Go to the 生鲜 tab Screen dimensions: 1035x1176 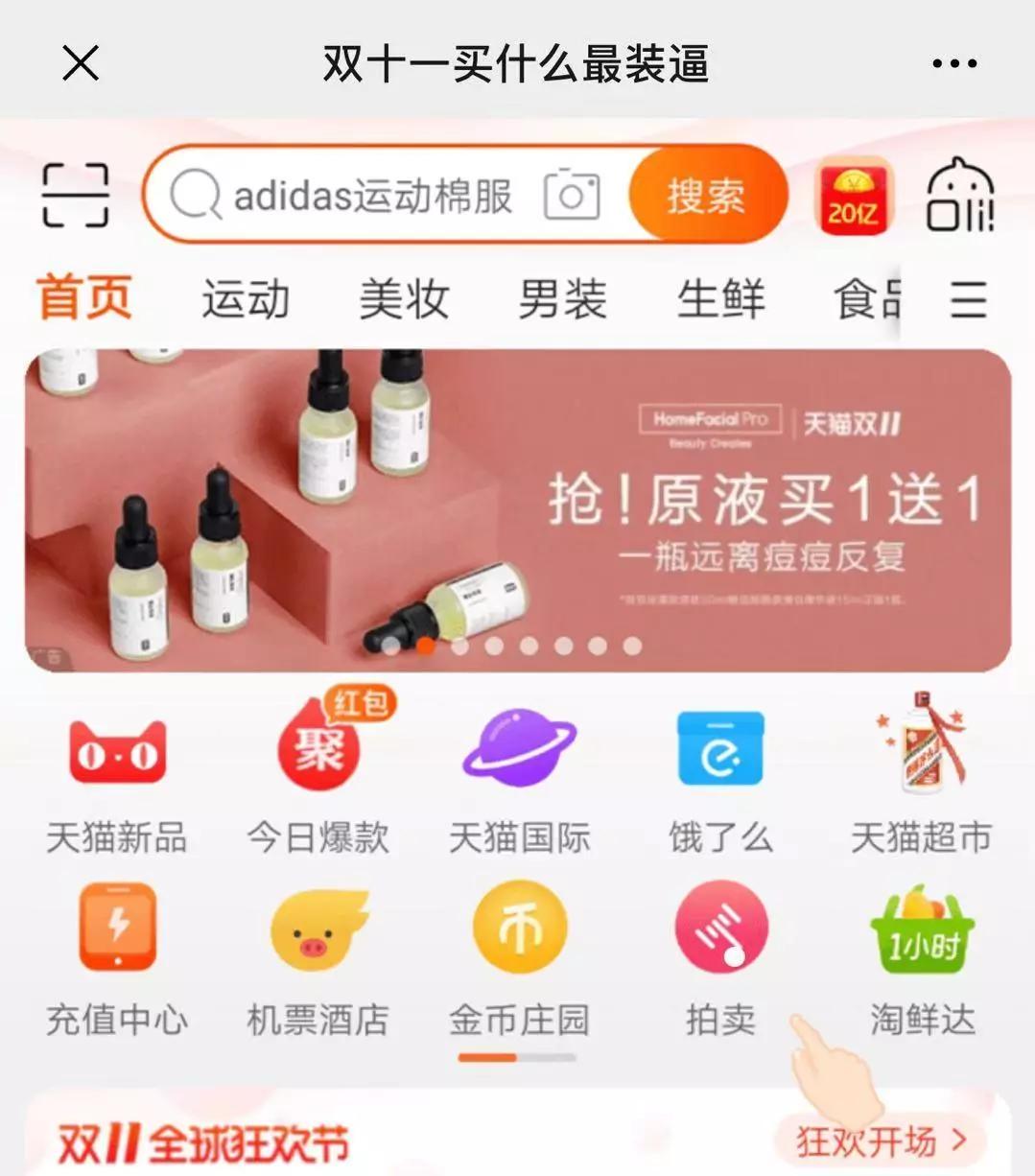[x=720, y=298]
